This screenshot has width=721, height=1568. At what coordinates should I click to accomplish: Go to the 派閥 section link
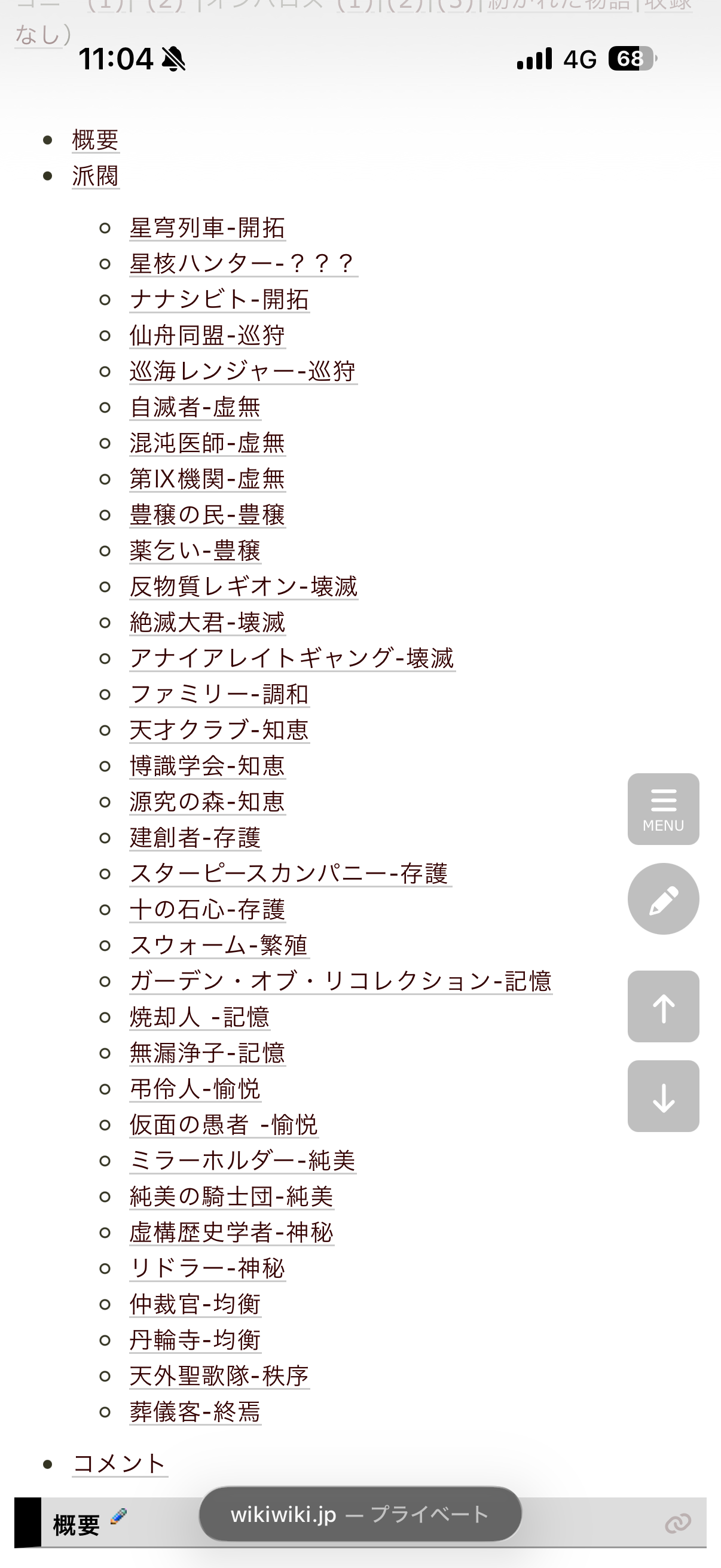tap(95, 176)
